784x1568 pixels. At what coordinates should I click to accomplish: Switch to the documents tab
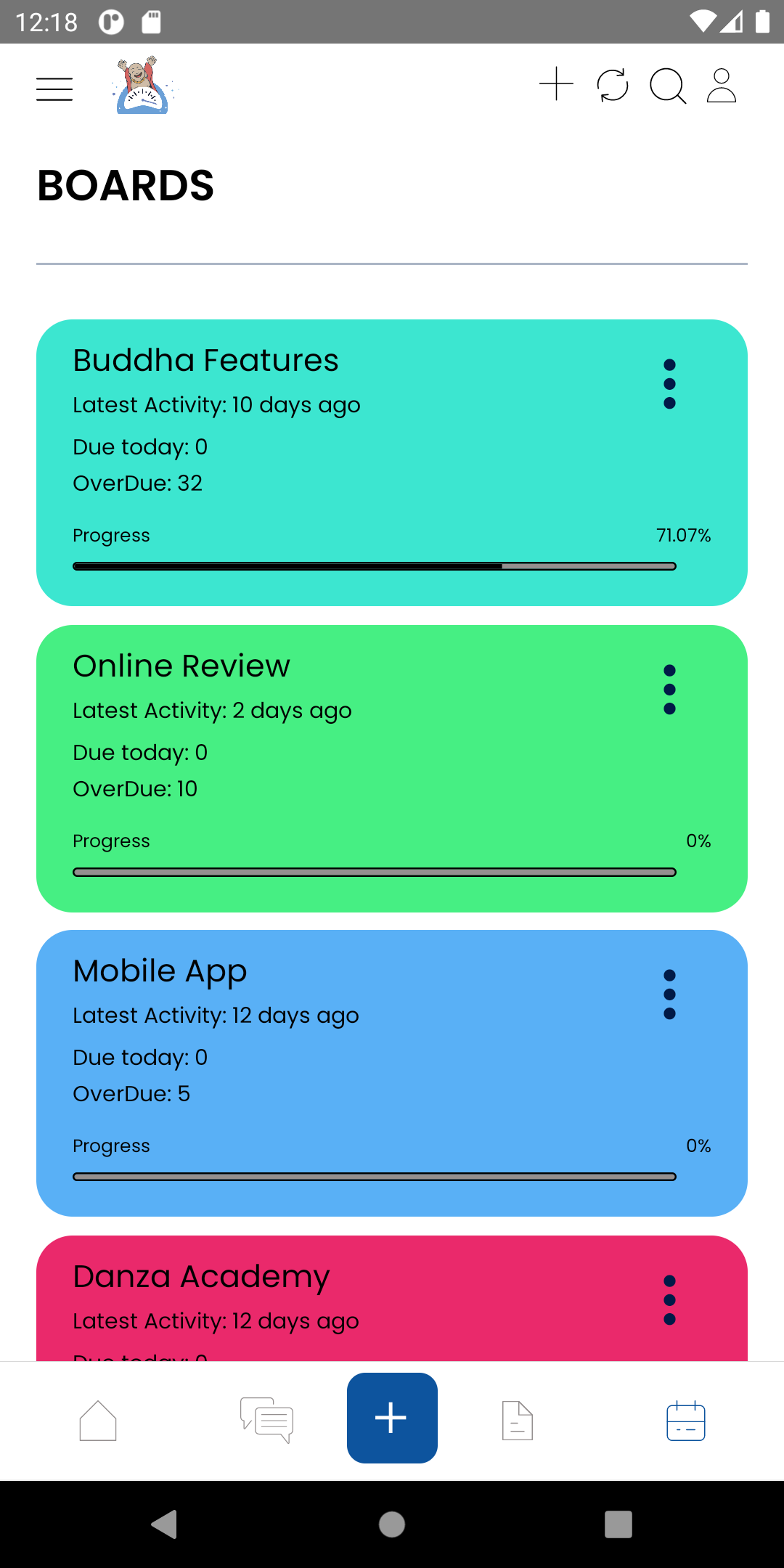[x=518, y=1421]
